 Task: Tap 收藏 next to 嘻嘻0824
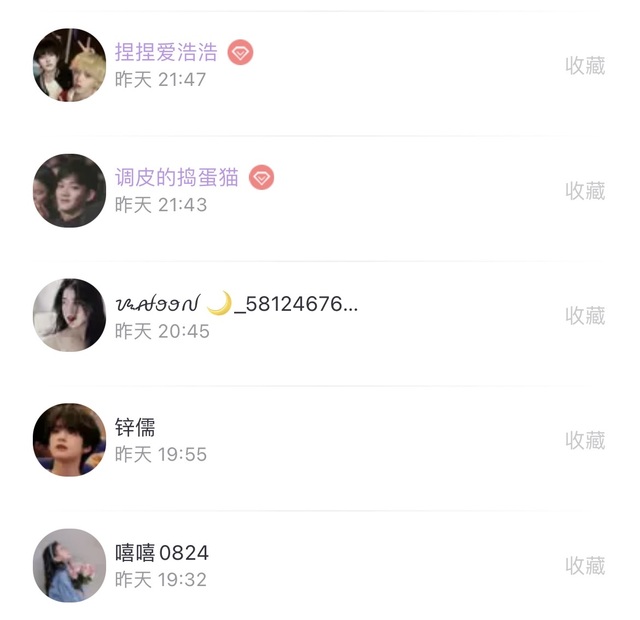click(585, 566)
